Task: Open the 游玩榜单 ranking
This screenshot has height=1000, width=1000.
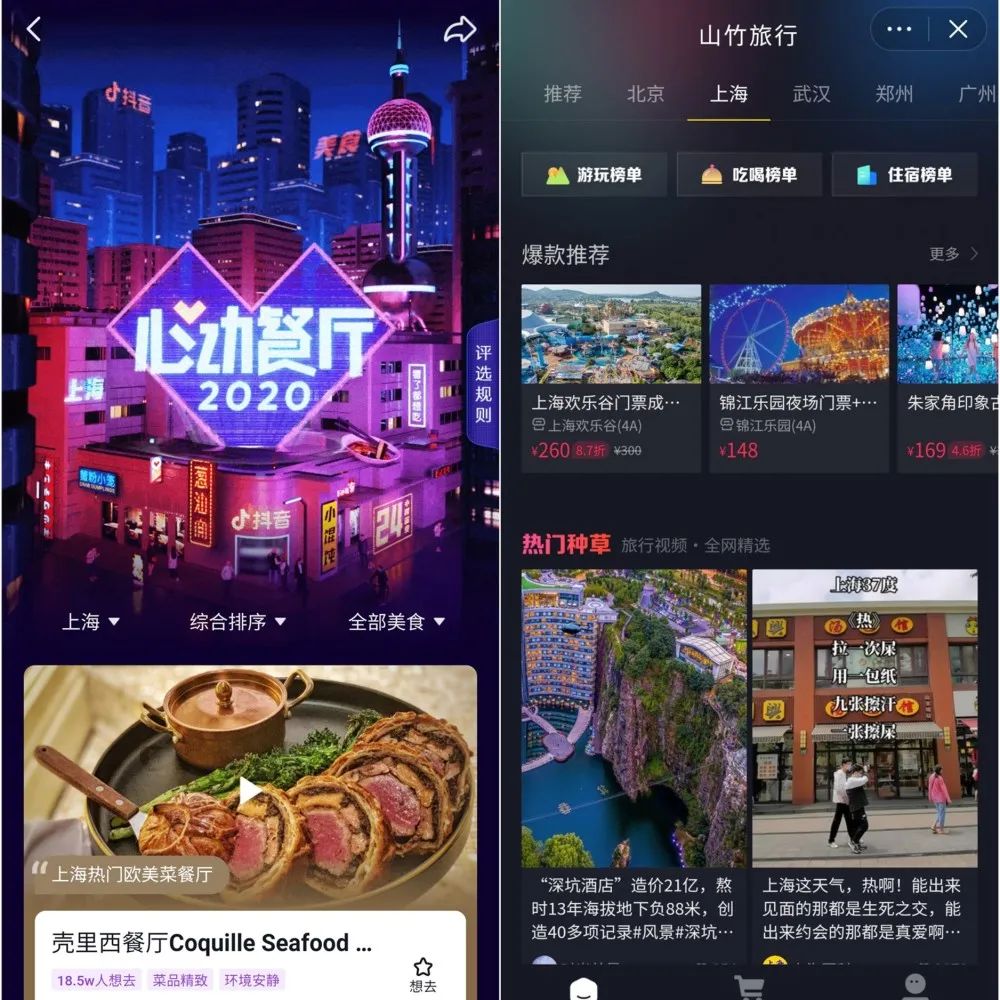Action: pos(595,175)
